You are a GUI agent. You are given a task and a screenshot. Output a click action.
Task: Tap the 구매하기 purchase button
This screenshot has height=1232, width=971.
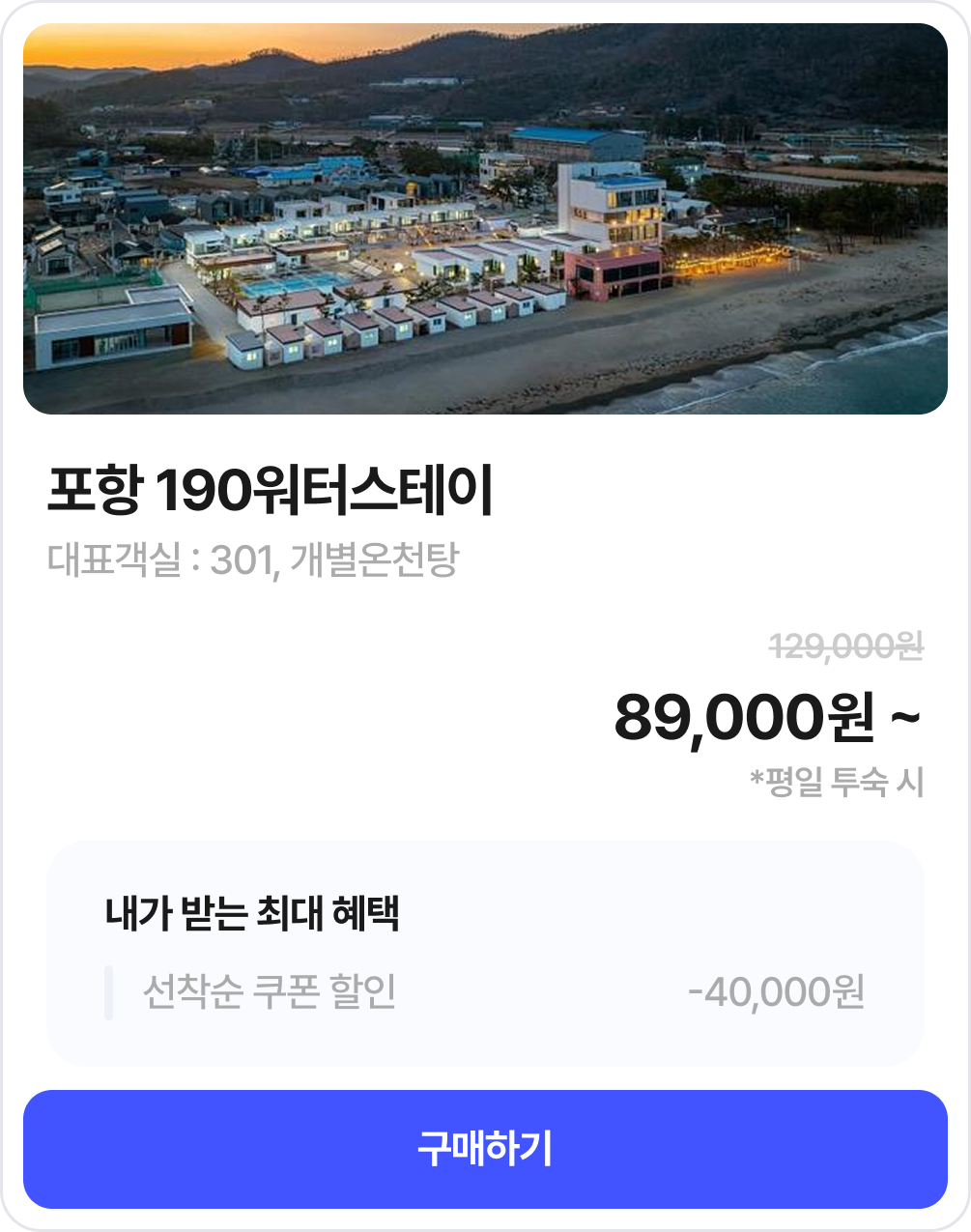[485, 1149]
